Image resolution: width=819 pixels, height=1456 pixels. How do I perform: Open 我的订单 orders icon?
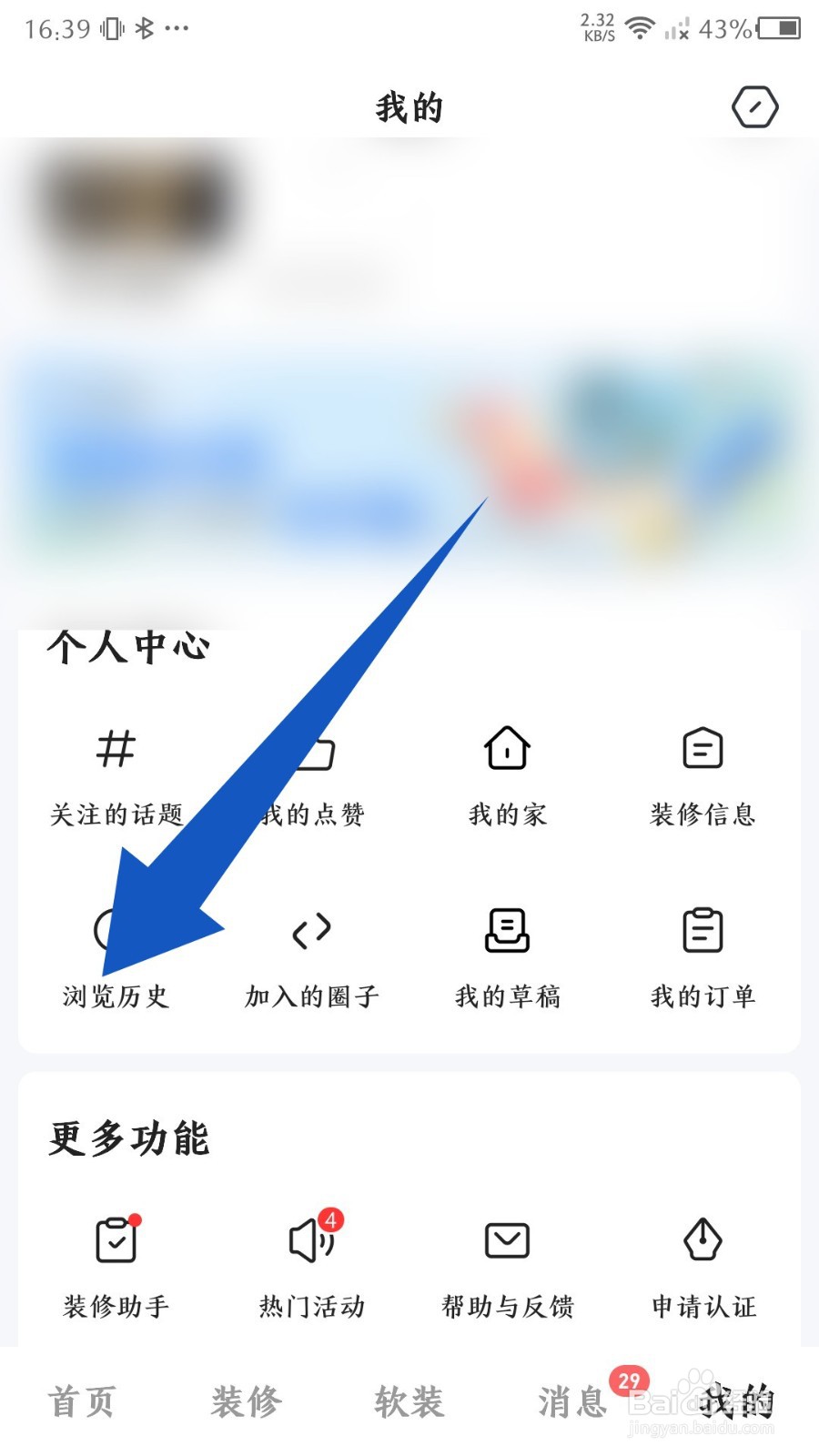click(x=702, y=955)
